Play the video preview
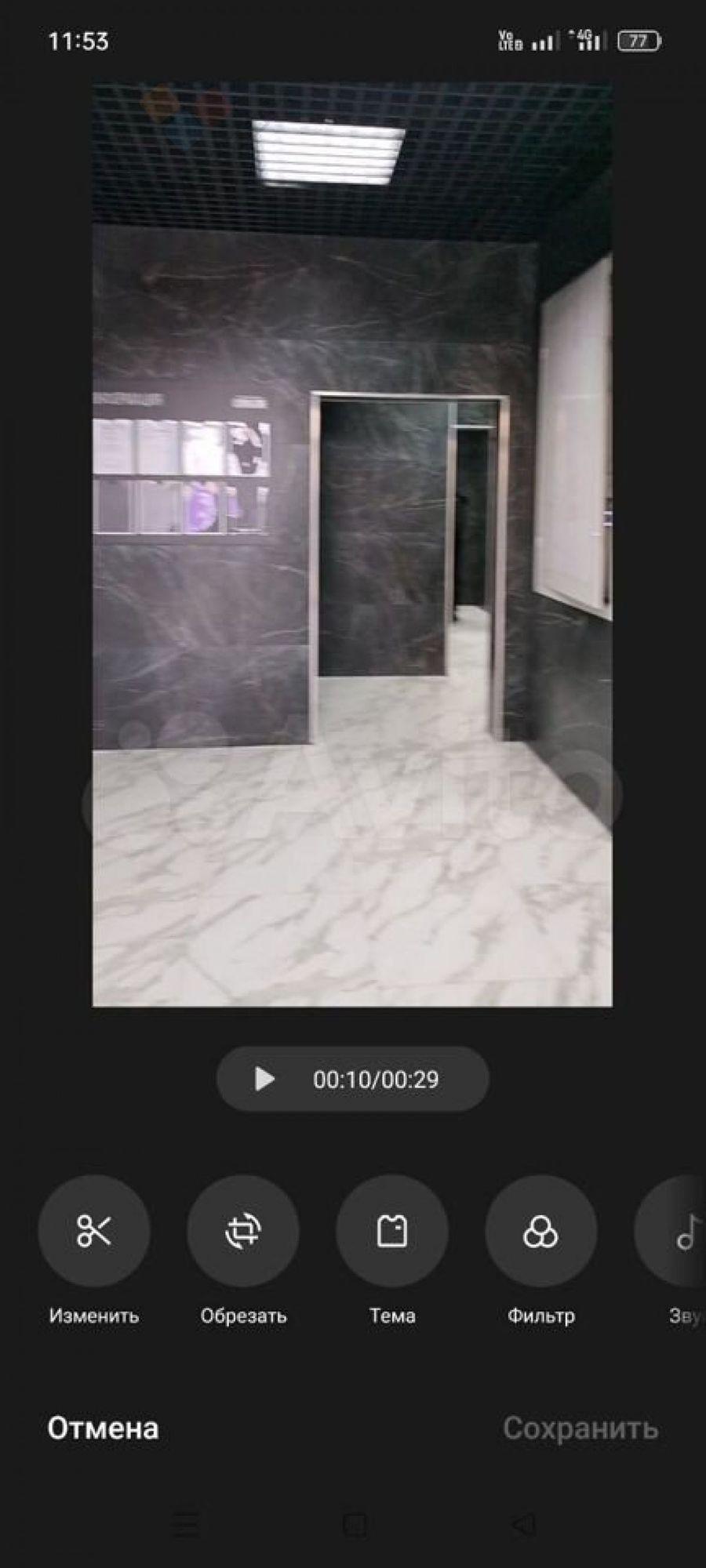The width and height of the screenshot is (706, 1568). coord(265,1080)
